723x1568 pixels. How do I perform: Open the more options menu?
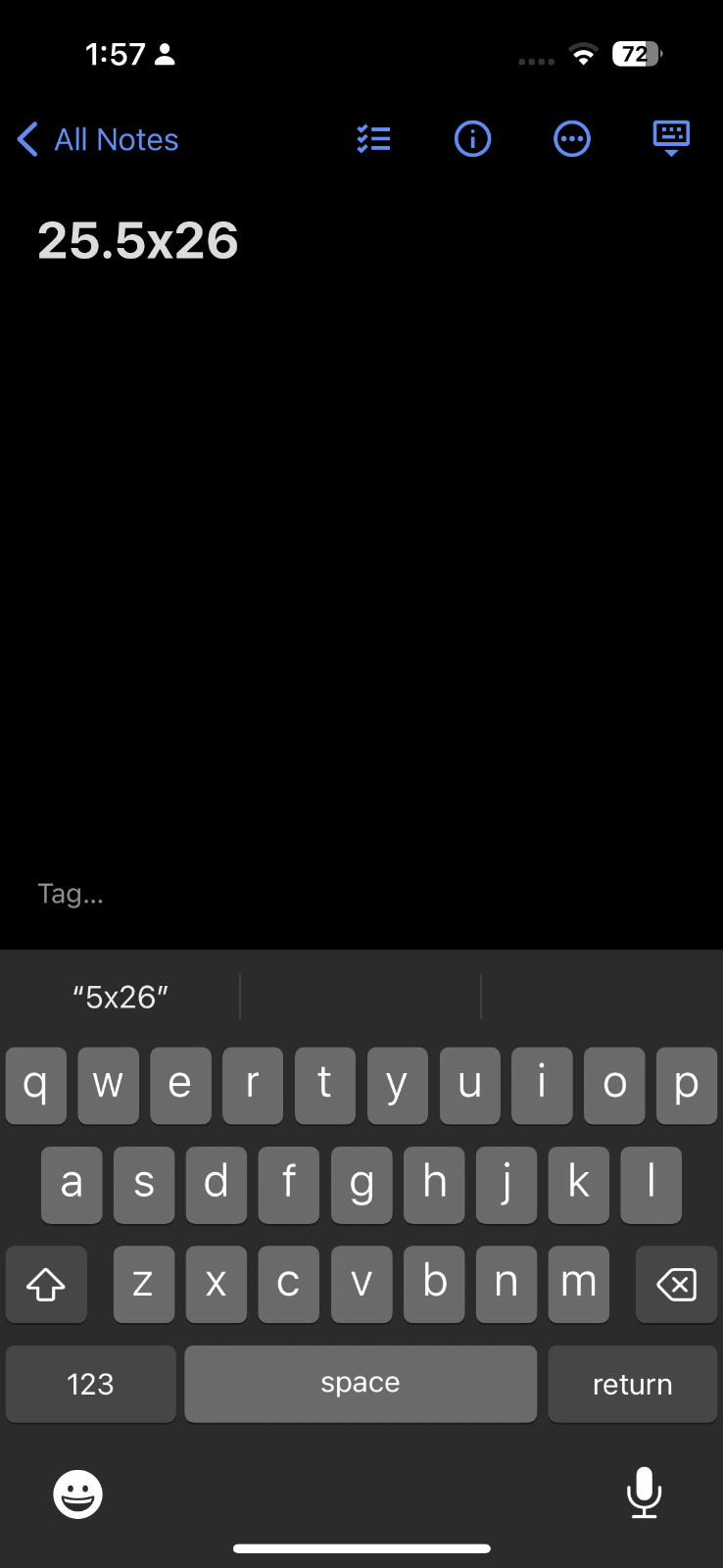[x=572, y=139]
